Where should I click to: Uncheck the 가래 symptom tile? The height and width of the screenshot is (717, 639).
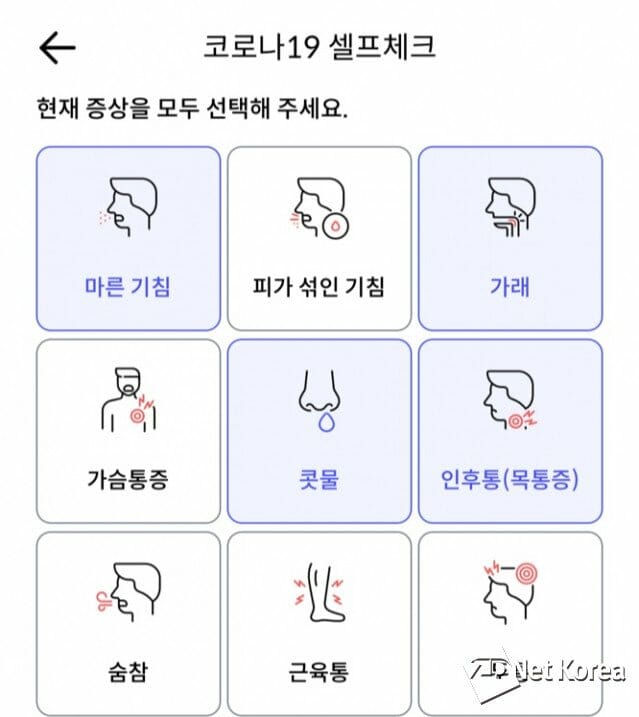point(510,239)
